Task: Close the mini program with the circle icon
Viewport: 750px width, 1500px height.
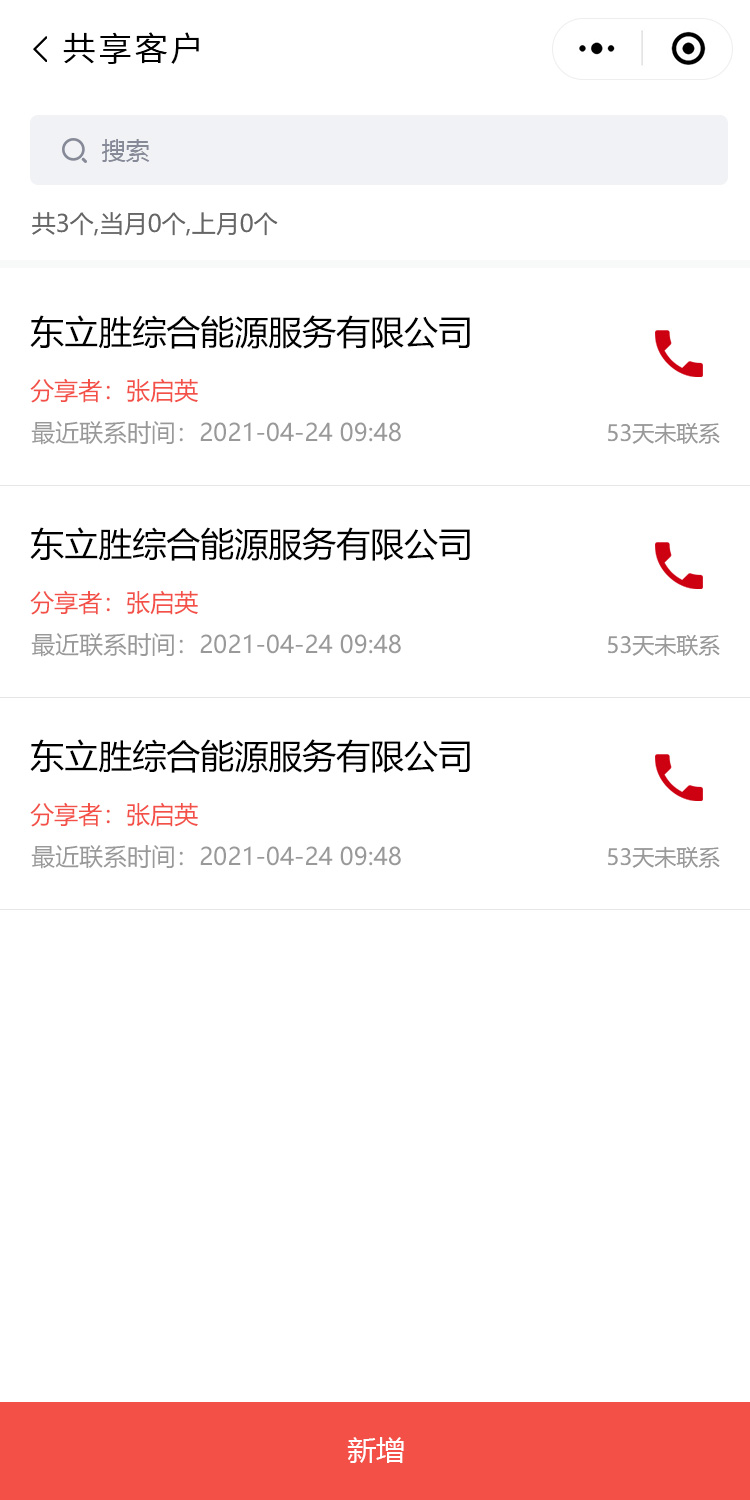Action: pos(688,48)
